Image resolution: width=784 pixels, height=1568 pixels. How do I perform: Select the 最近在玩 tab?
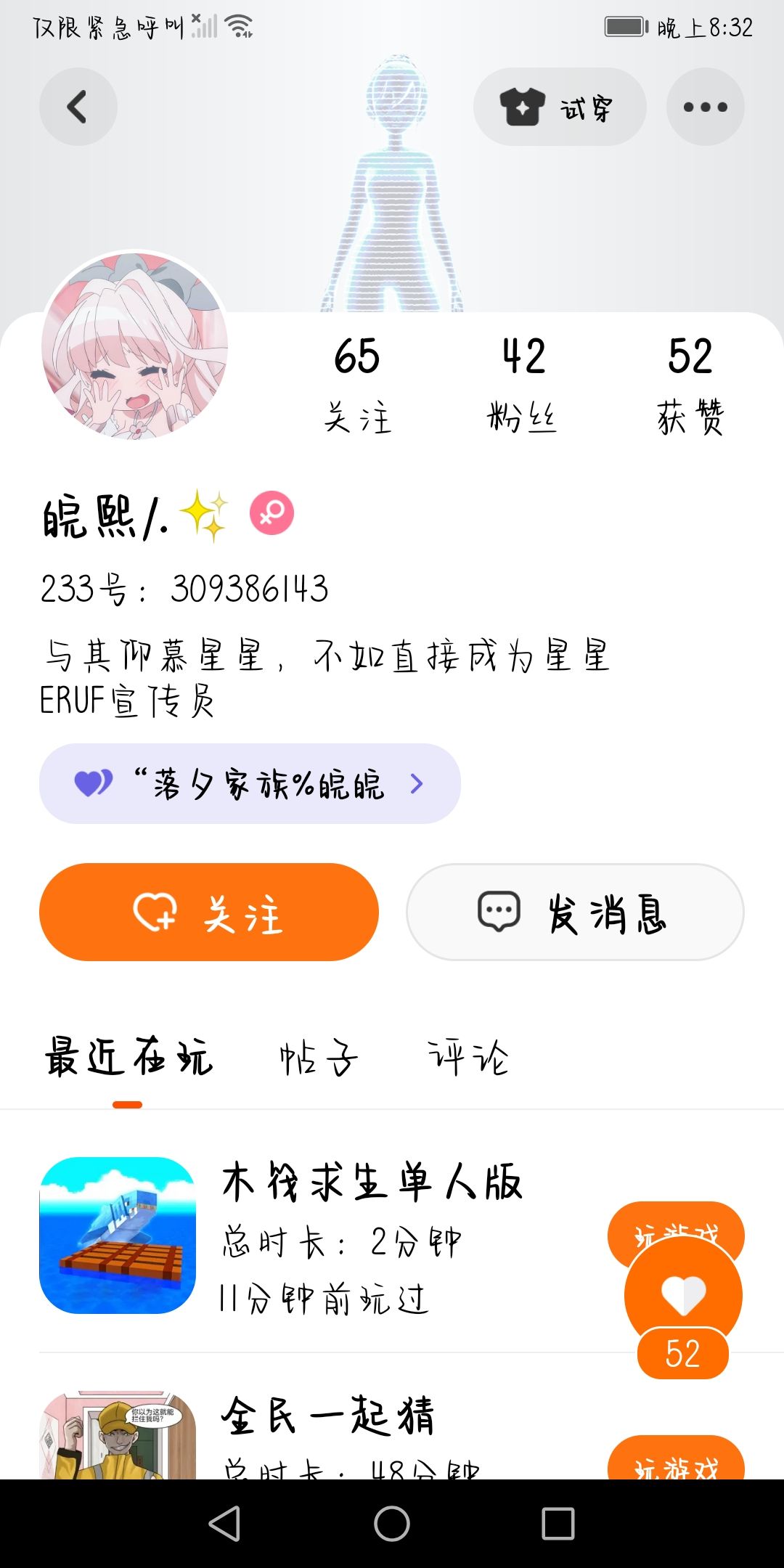tap(128, 1058)
